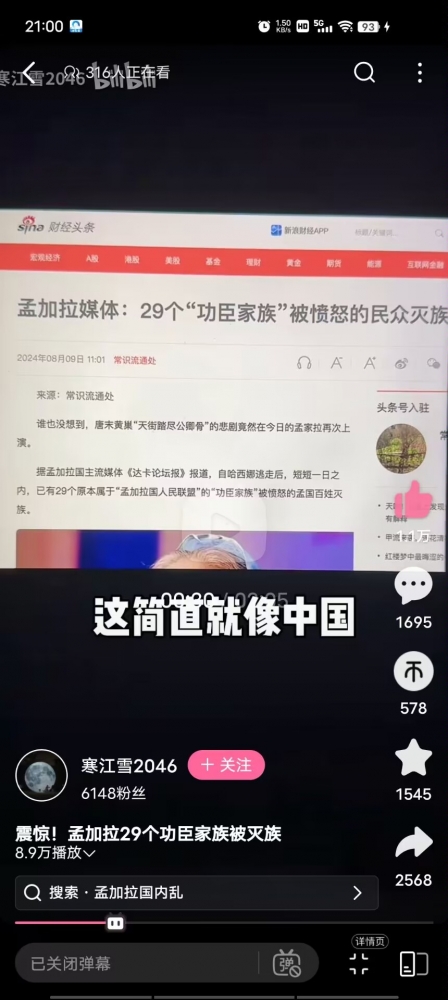
Task: Switch to landscape fullscreen mode
Action: tap(414, 964)
